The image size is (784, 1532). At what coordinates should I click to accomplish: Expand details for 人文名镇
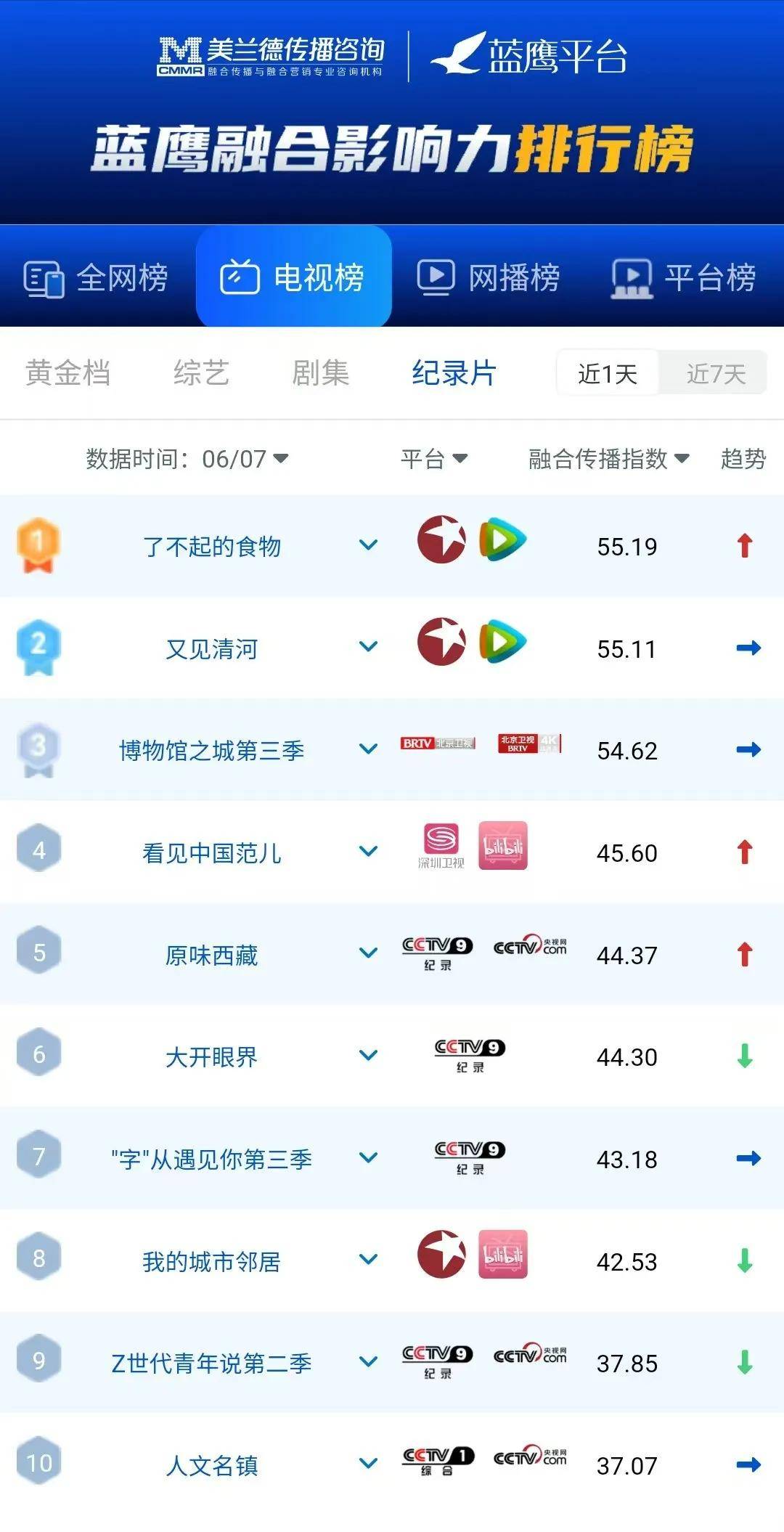(x=369, y=1464)
